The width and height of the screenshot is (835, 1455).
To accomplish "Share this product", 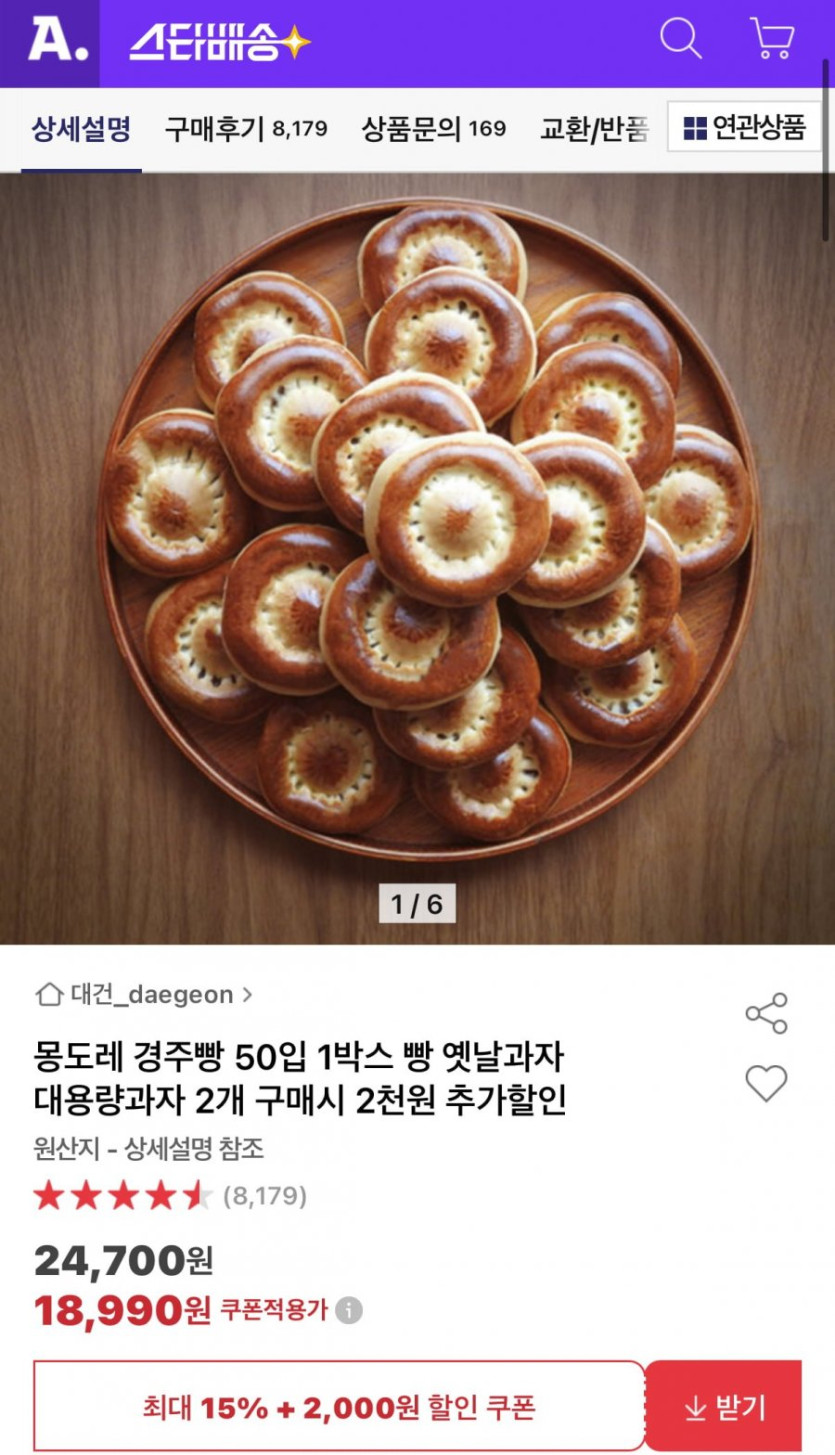I will coord(766,1013).
